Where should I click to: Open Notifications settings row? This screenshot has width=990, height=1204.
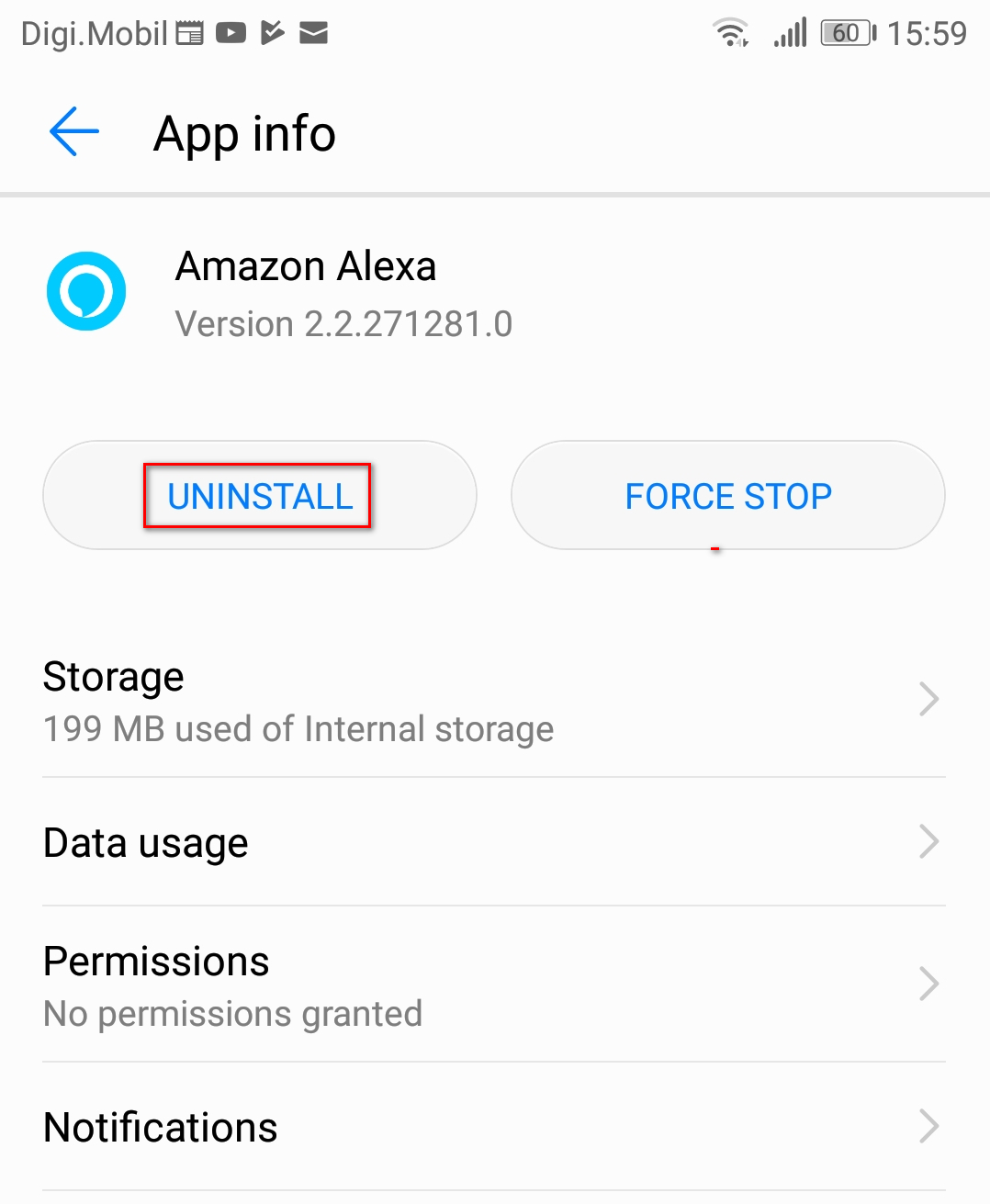click(x=494, y=1127)
